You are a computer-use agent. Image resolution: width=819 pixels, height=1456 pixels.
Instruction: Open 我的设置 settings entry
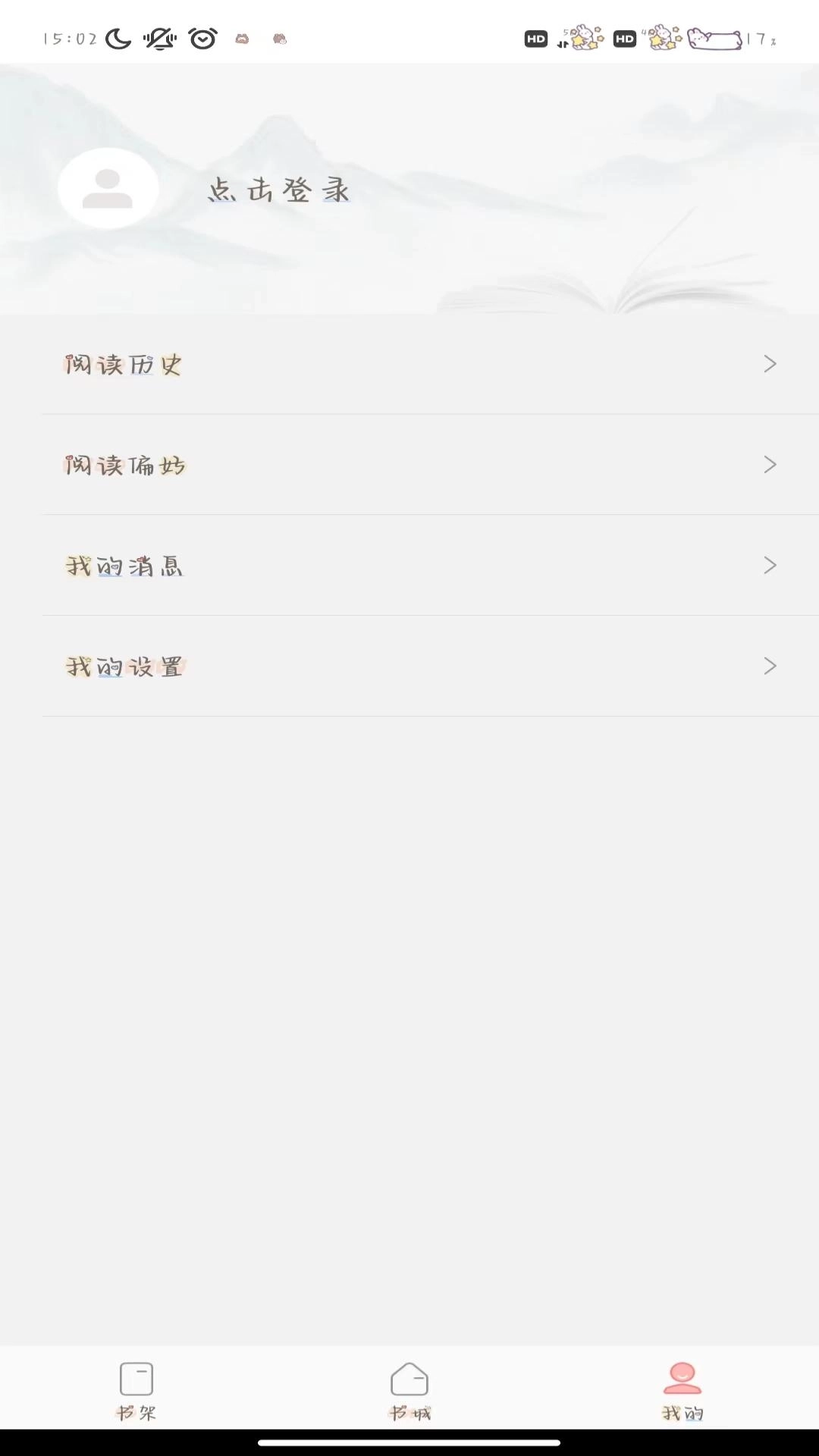coord(124,666)
